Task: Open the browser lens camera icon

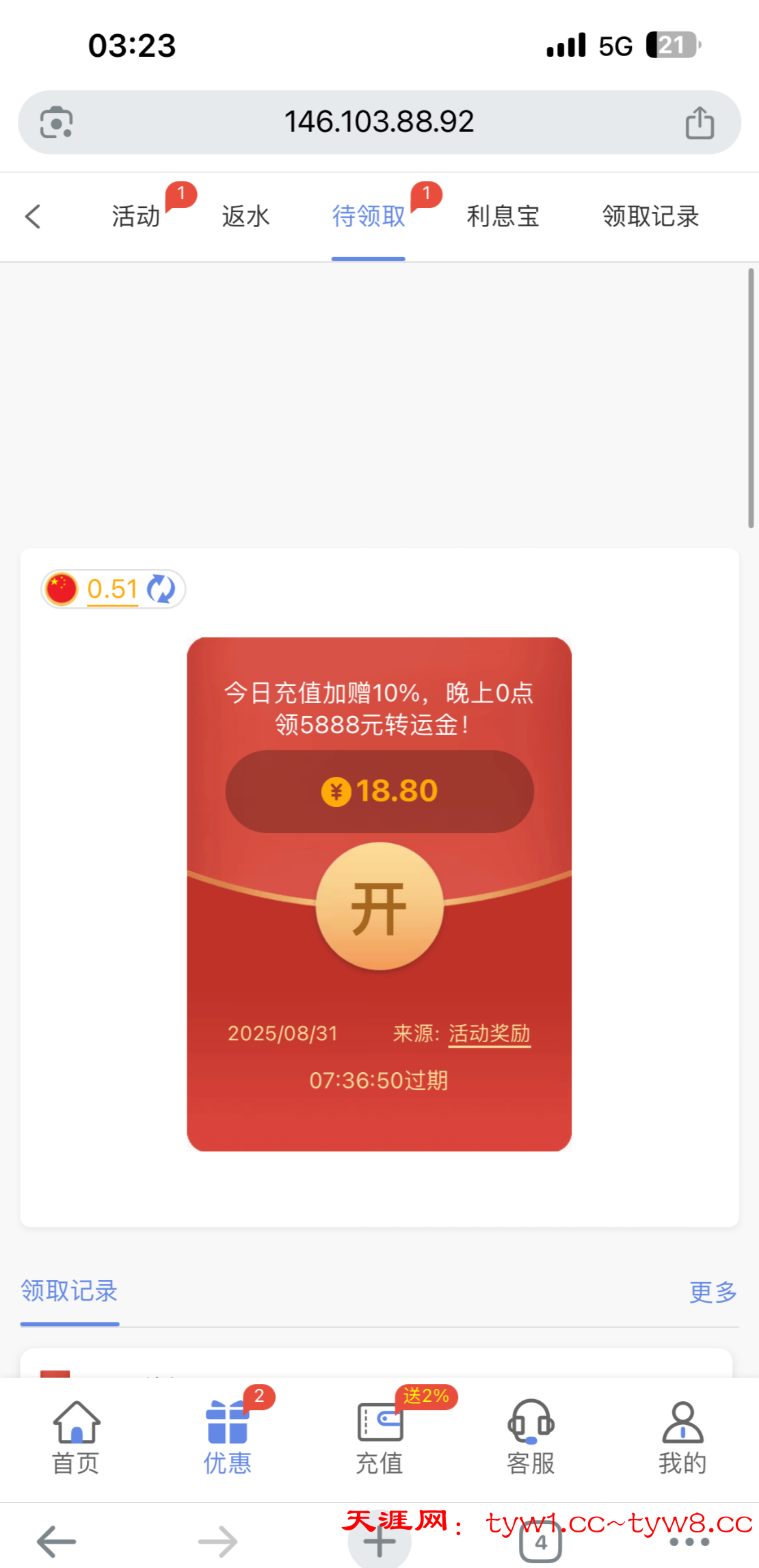Action: [56, 122]
